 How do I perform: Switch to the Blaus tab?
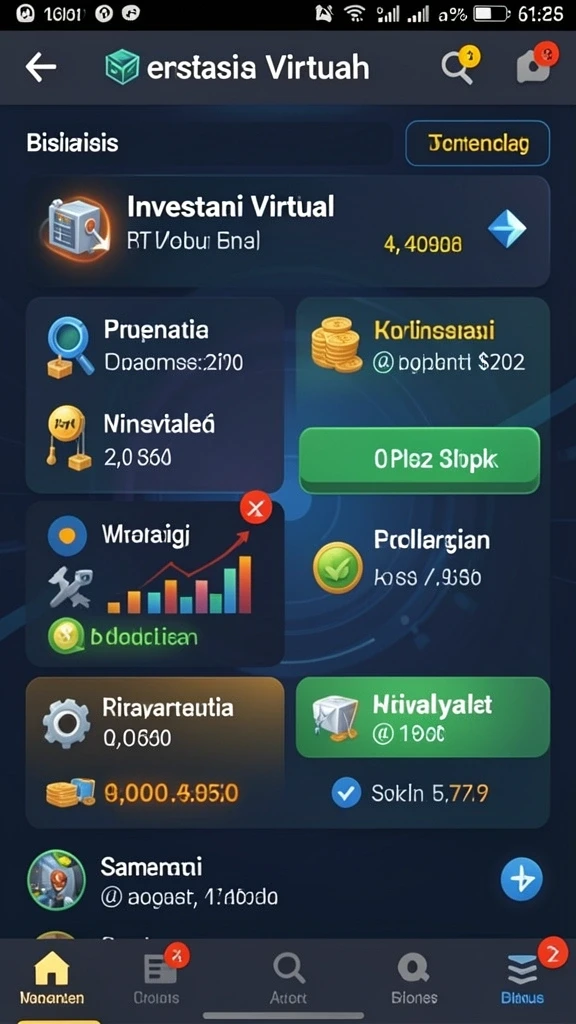pyautogui.click(x=522, y=978)
